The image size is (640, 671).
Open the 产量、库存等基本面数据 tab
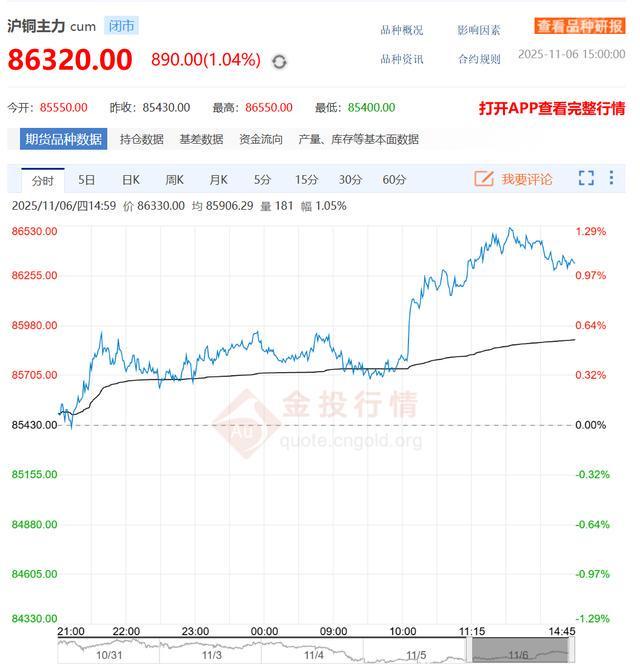pos(359,140)
